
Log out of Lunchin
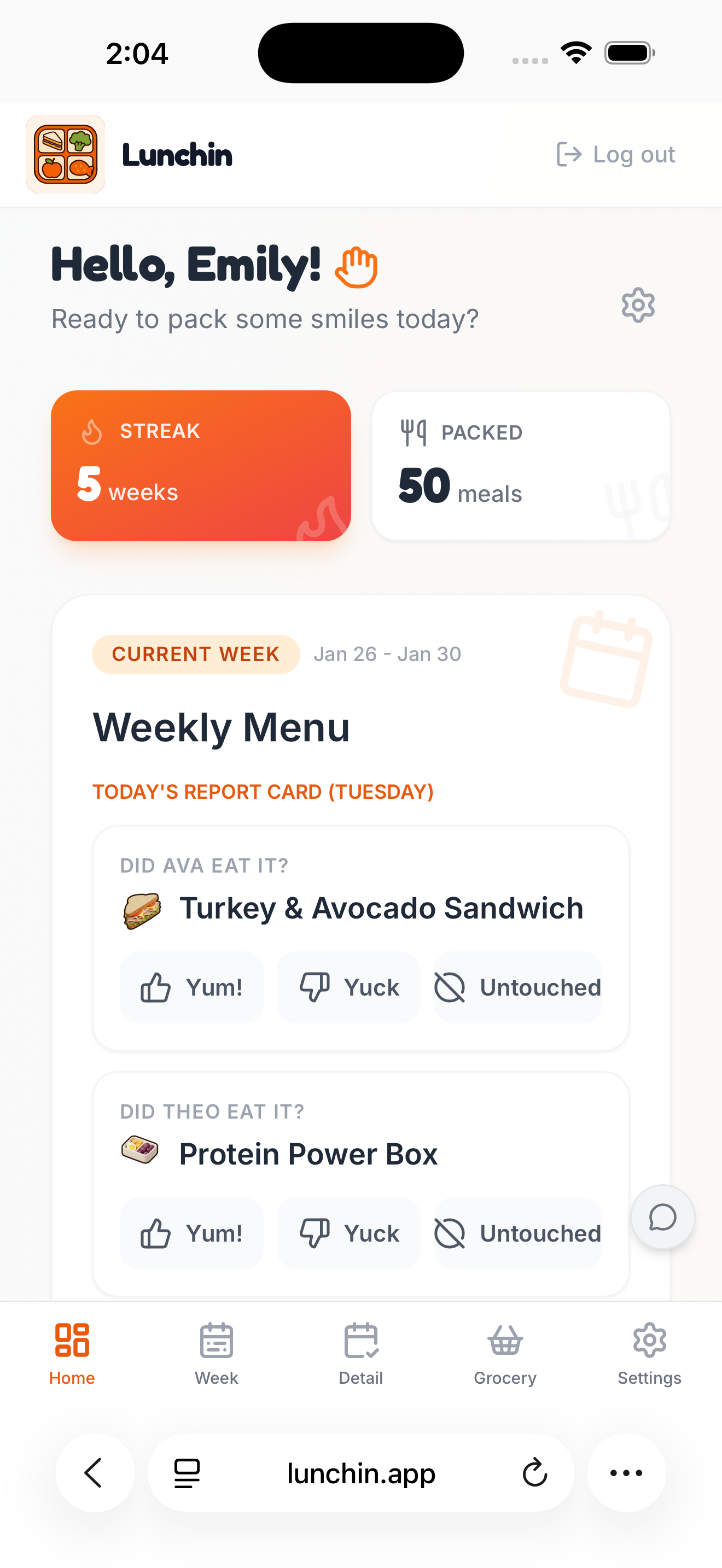coord(615,154)
